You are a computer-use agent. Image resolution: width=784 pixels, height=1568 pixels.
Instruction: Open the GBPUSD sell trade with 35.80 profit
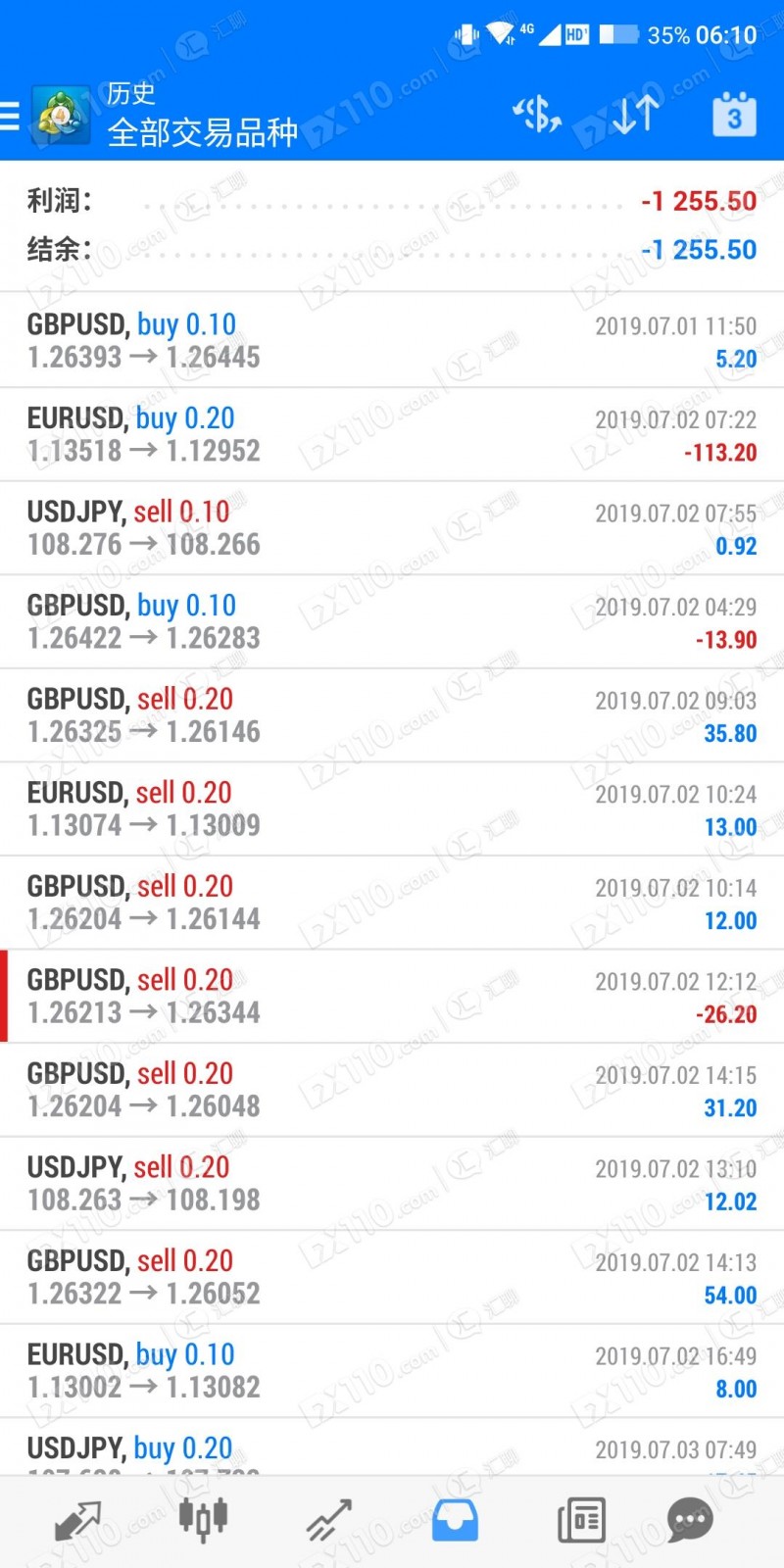[x=392, y=714]
